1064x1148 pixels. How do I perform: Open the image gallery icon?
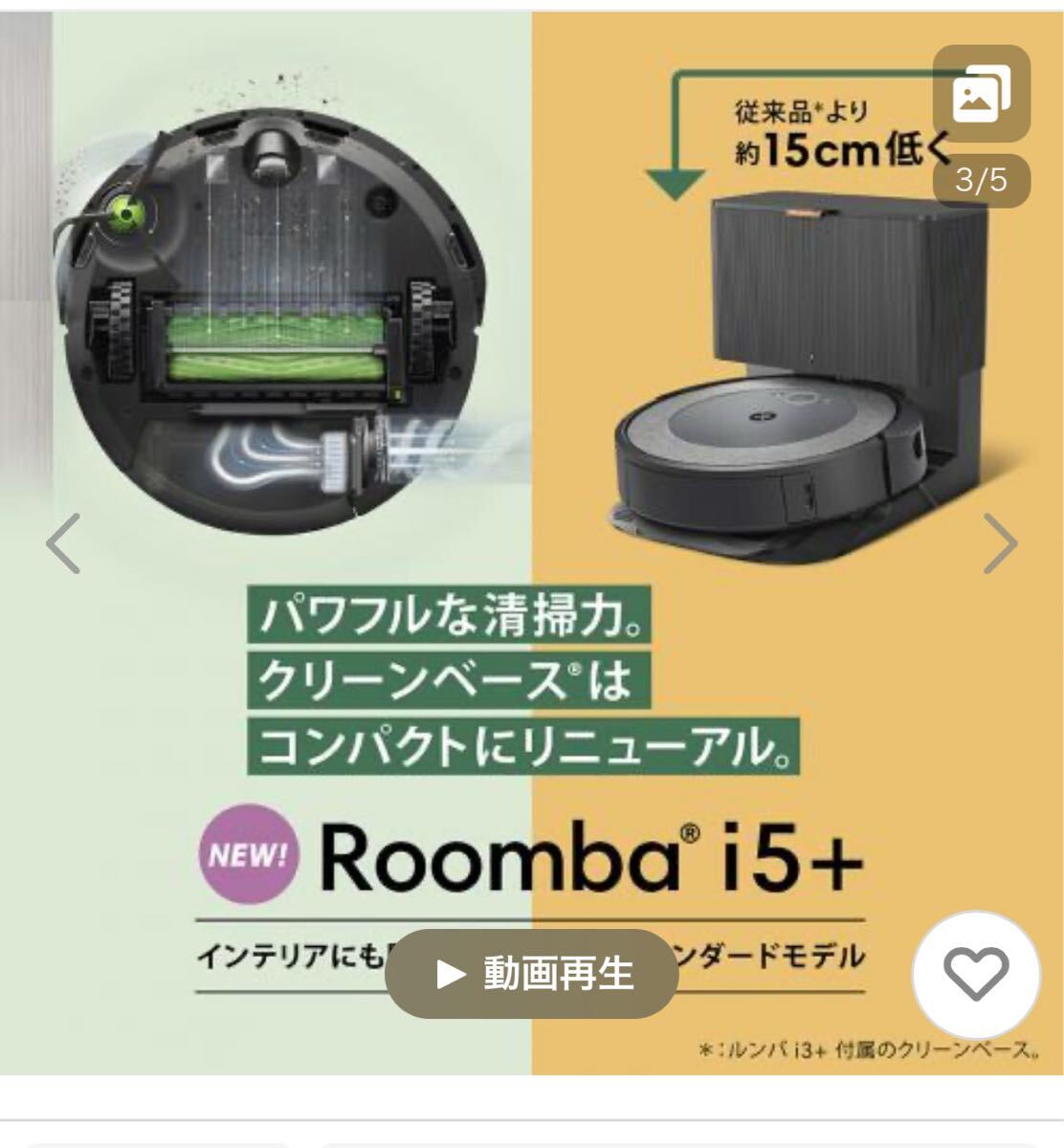pos(981,93)
